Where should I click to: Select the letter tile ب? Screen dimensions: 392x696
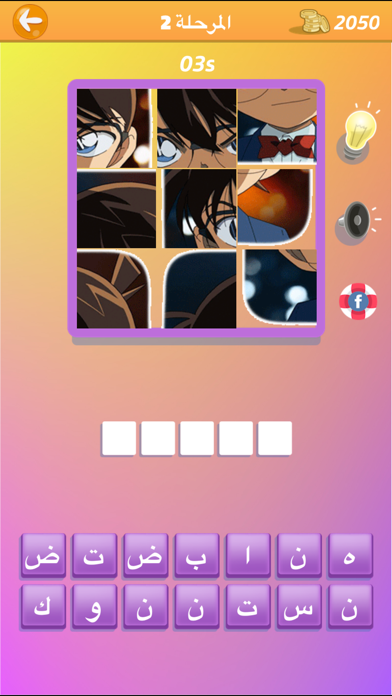click(x=197, y=556)
